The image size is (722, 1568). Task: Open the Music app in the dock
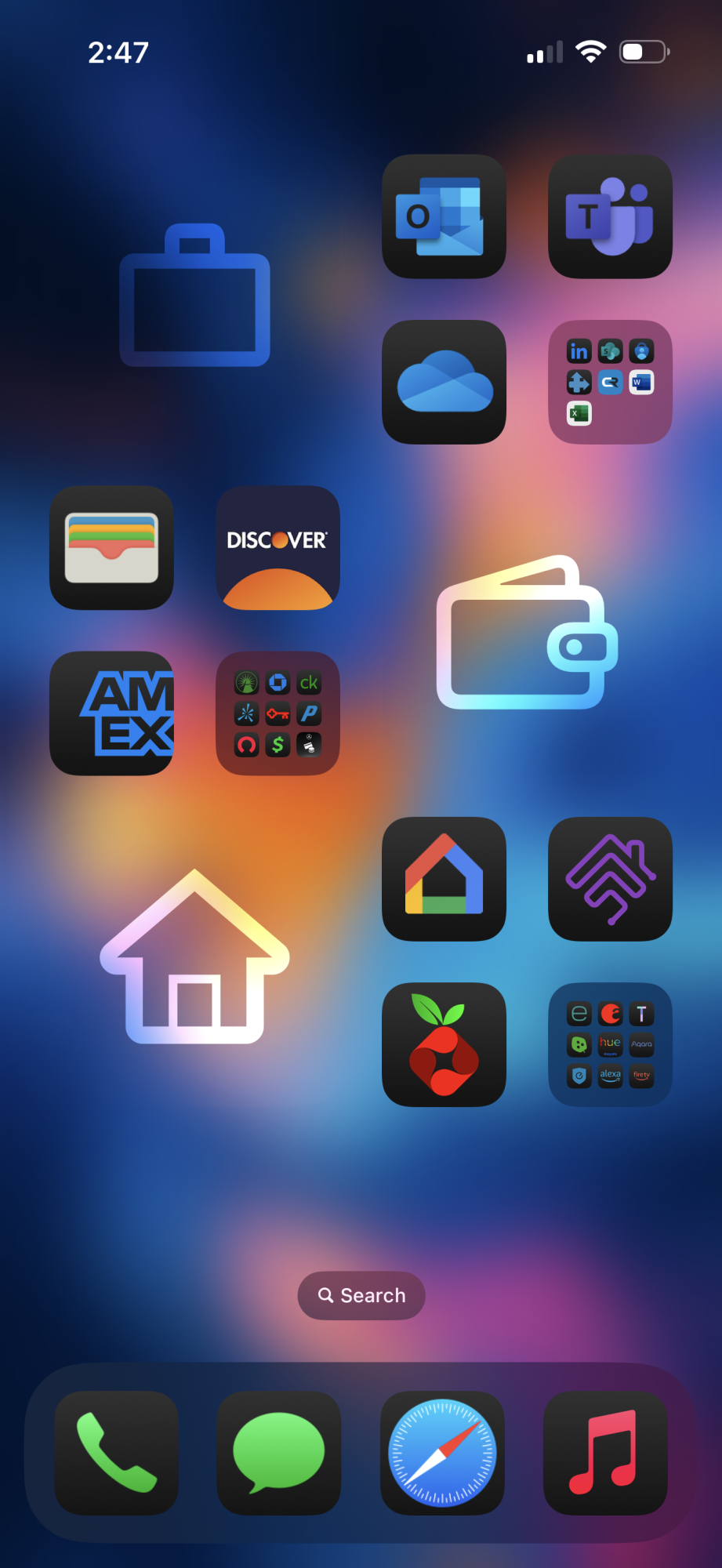[x=605, y=1453]
